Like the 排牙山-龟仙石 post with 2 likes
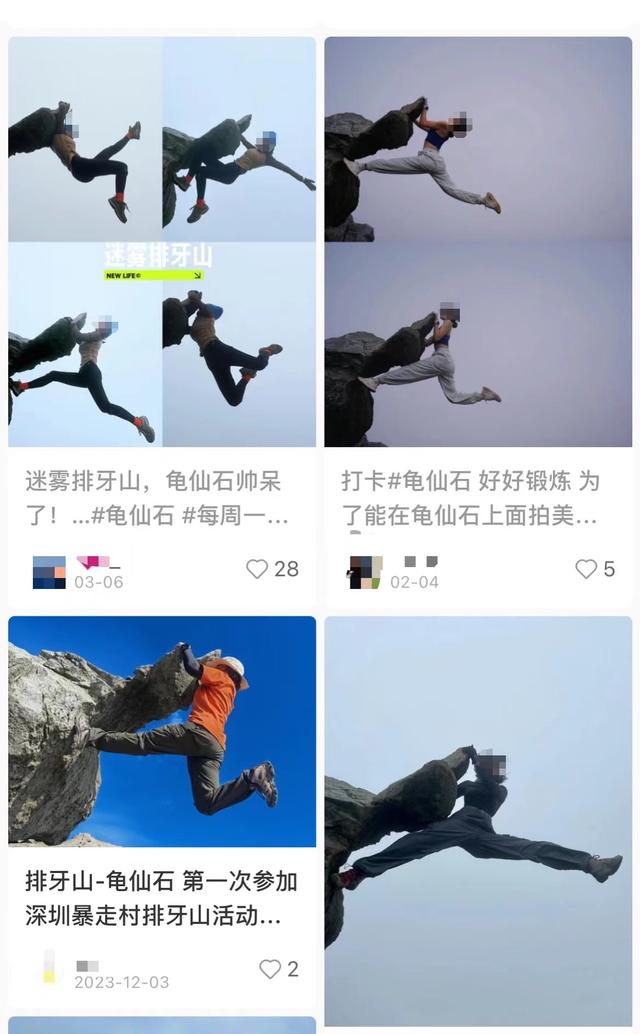Image resolution: width=640 pixels, height=1034 pixels. coord(270,969)
